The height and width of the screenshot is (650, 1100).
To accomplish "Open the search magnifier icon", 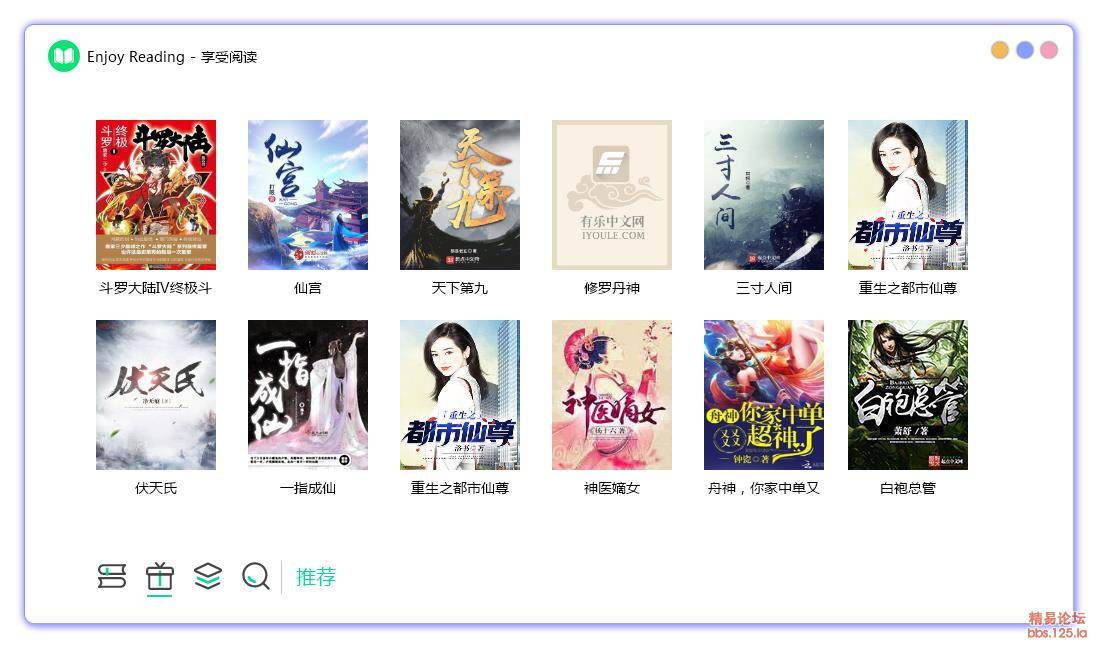I will pos(256,576).
